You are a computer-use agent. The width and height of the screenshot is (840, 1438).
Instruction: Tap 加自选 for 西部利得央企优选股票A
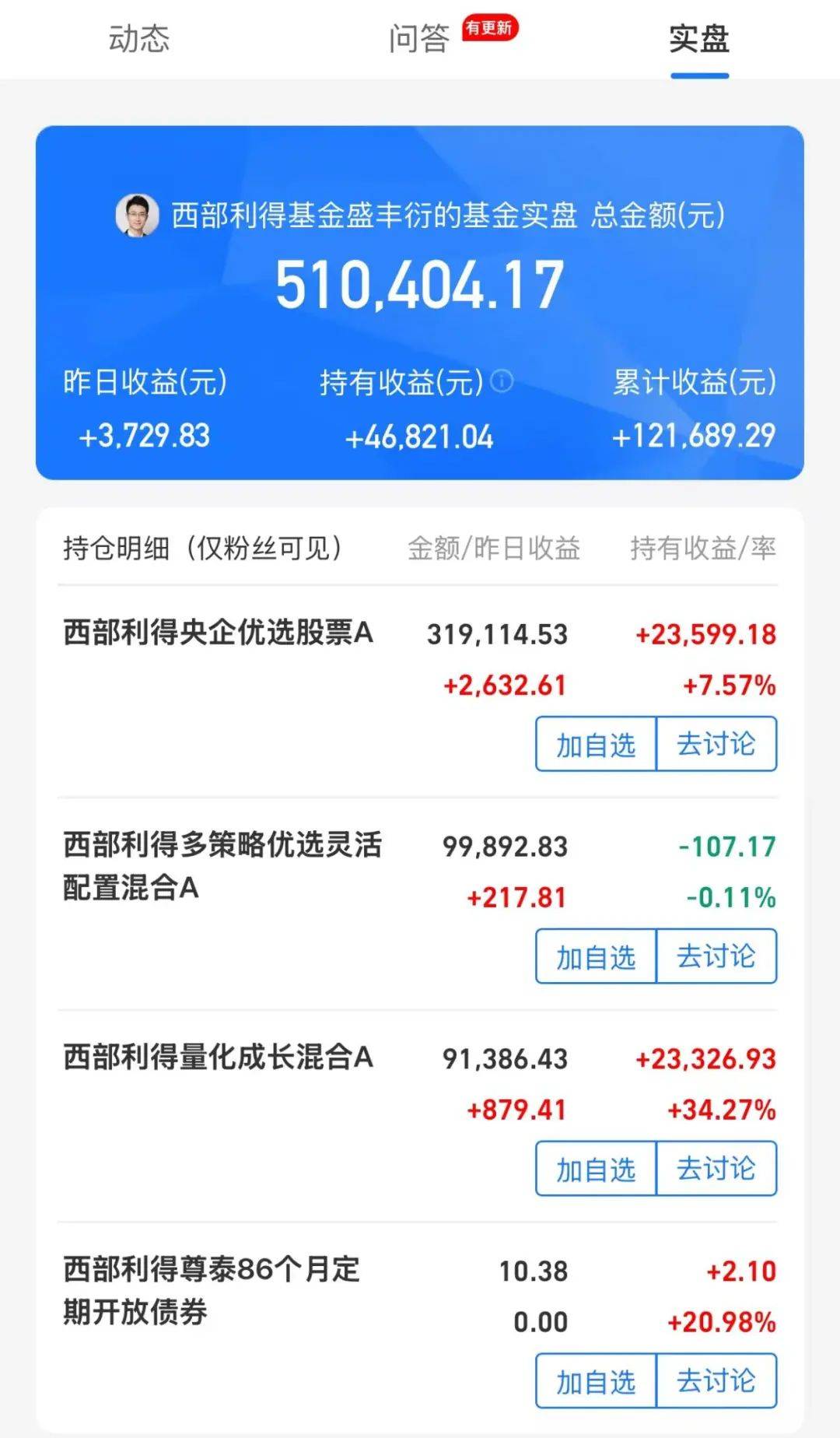tap(596, 744)
